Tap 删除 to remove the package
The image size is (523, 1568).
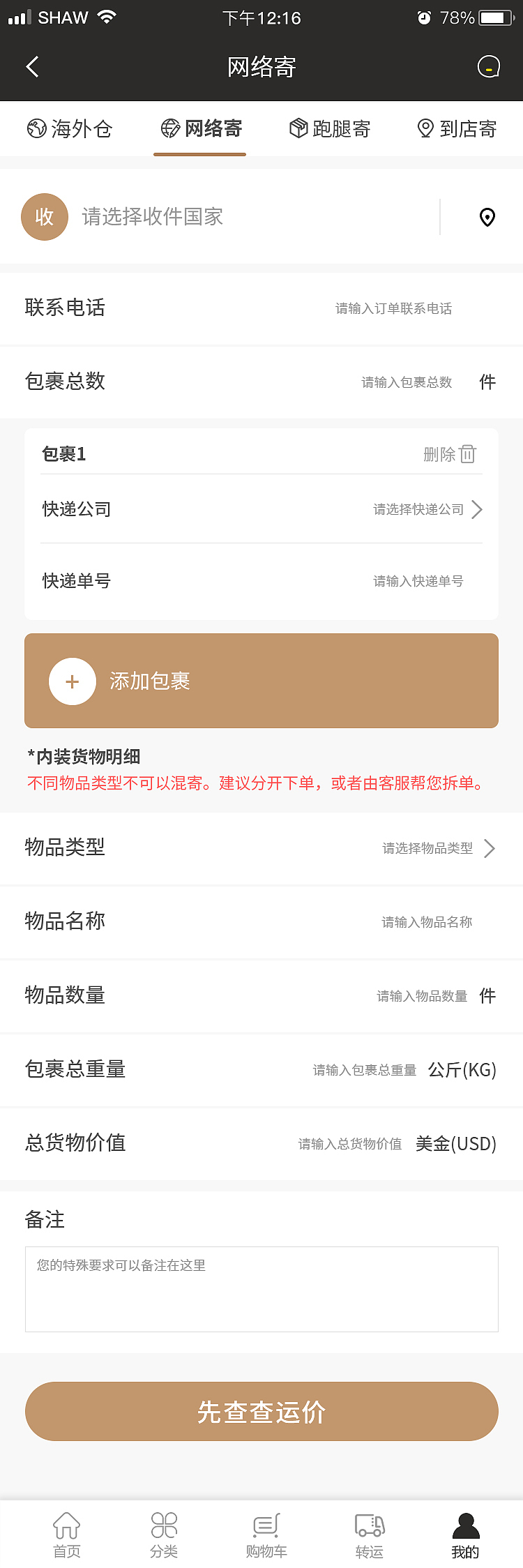(x=443, y=453)
